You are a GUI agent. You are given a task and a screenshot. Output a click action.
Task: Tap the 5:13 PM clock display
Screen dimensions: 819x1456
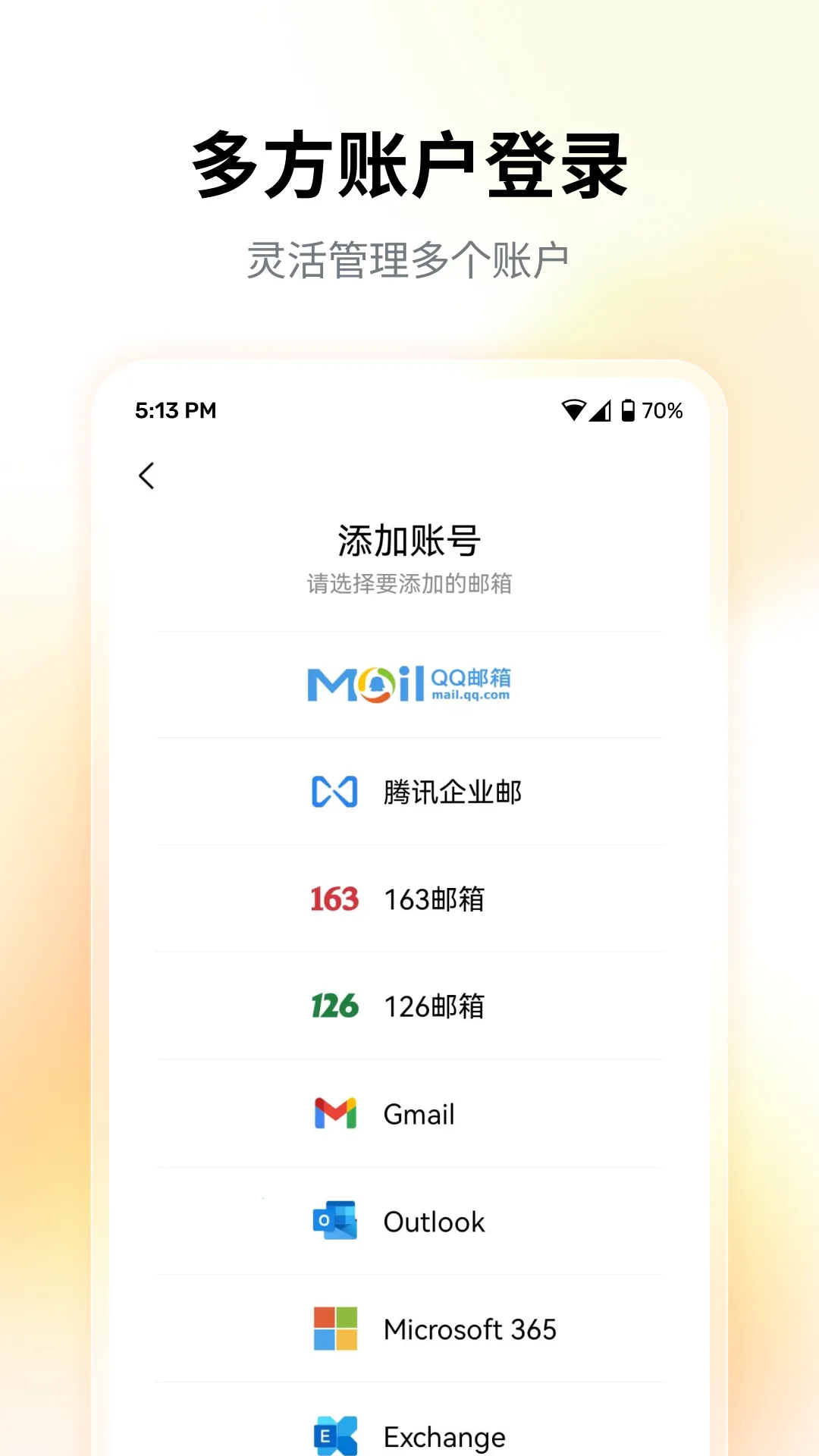coord(175,409)
